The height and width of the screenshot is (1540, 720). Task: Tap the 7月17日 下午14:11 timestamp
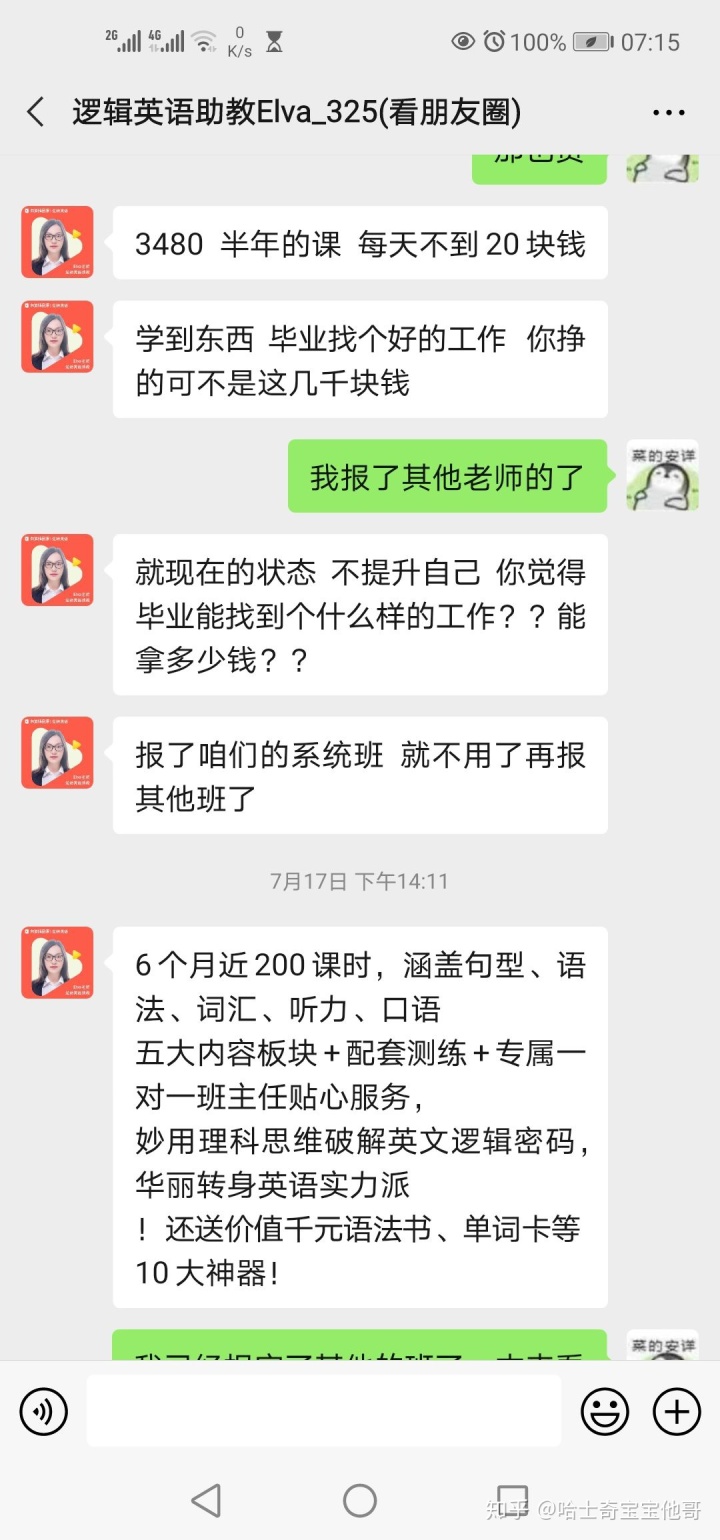(360, 881)
